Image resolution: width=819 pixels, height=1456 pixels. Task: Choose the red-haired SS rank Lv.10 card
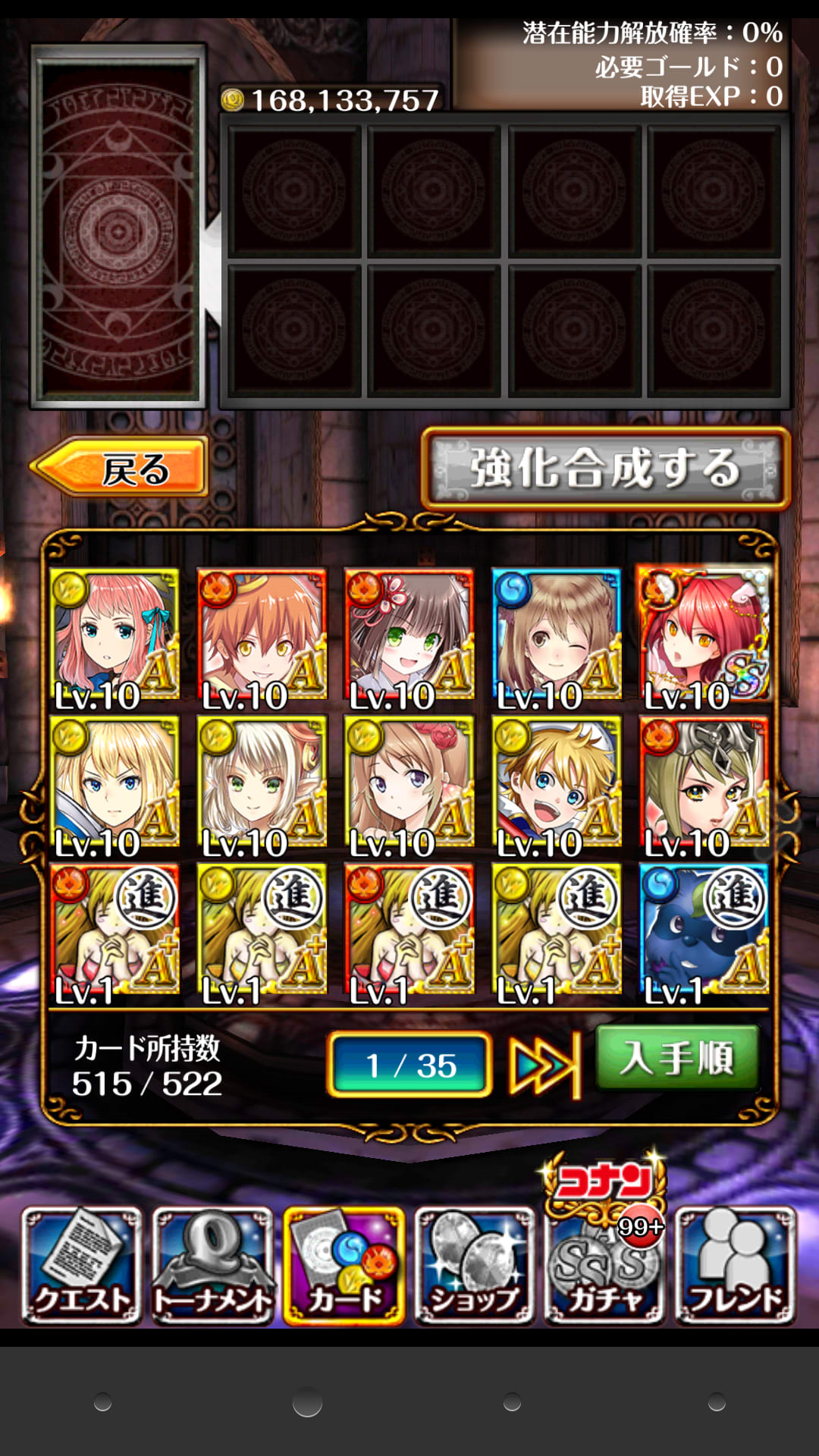pos(704,635)
